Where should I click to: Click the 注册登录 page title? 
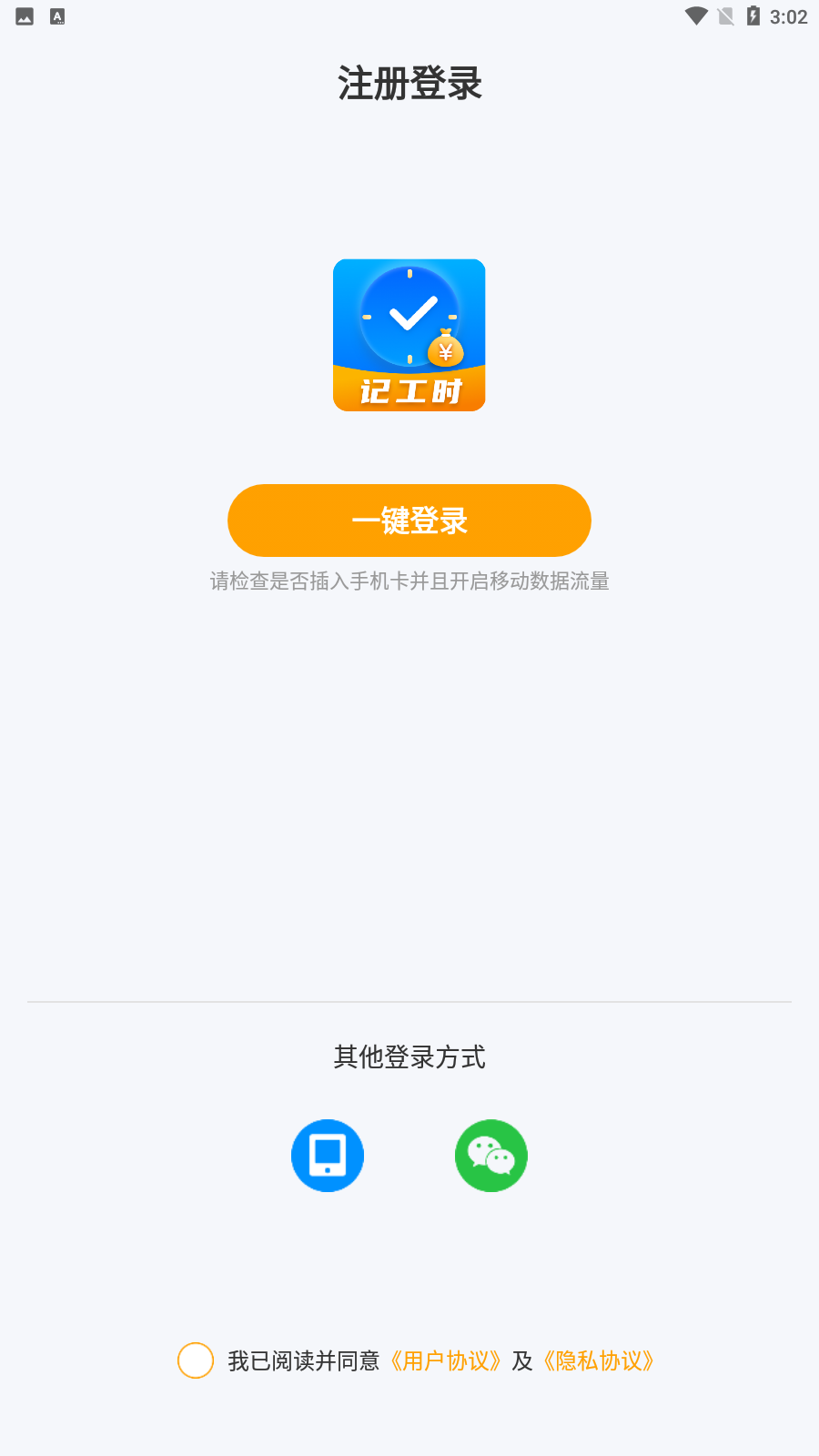pyautogui.click(x=409, y=83)
